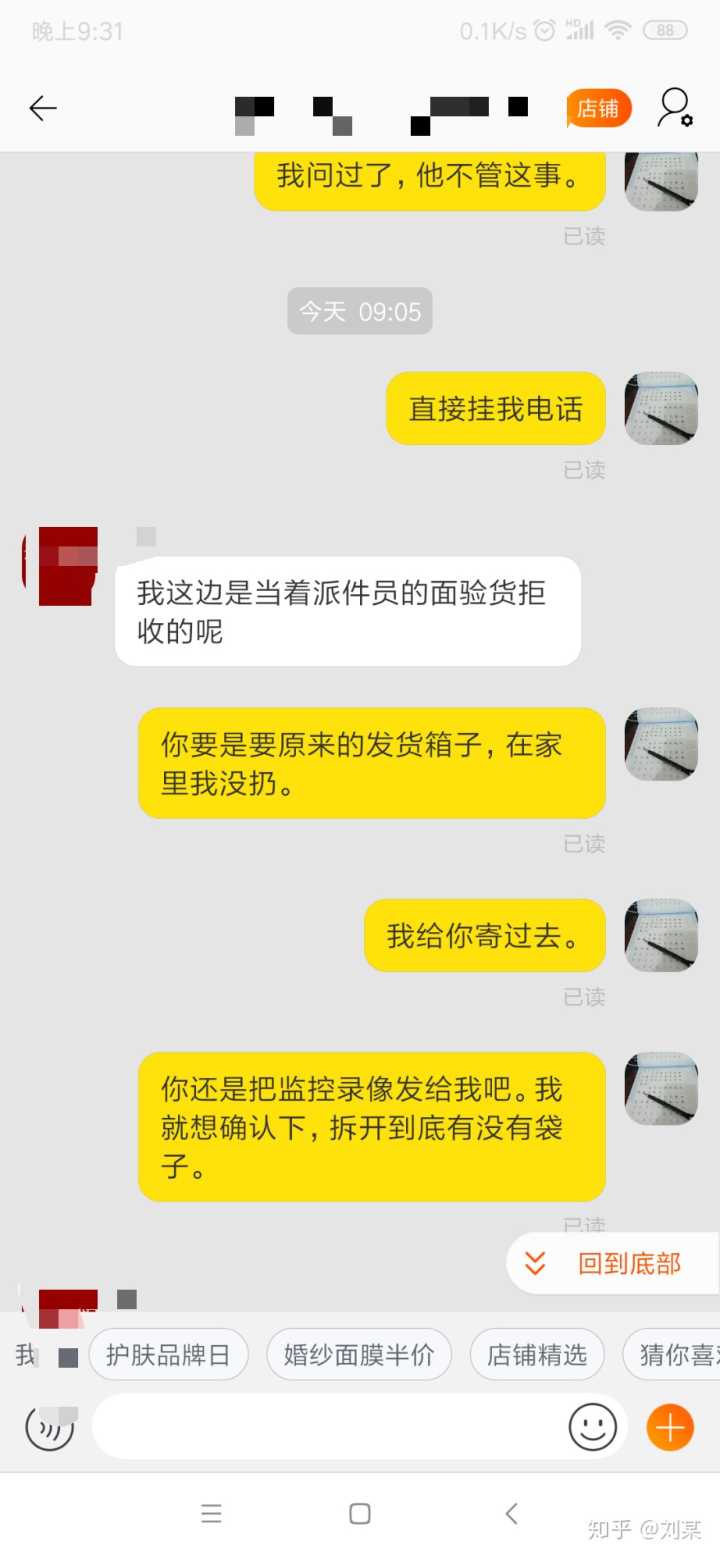This screenshot has width=720, height=1559.
Task: Open the 店铺 shop button
Action: click(599, 108)
